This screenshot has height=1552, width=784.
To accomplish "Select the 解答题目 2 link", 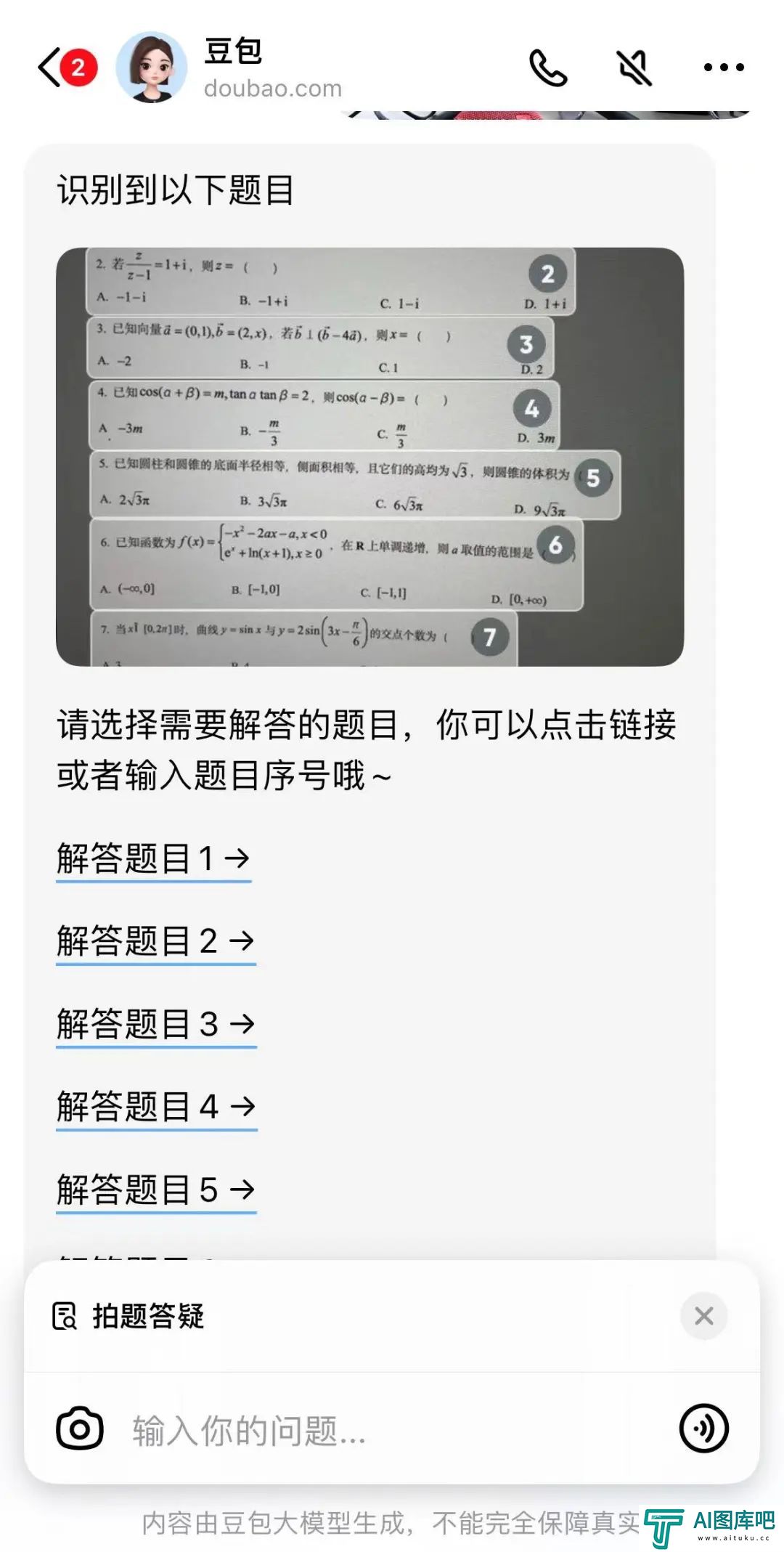I will point(156,942).
